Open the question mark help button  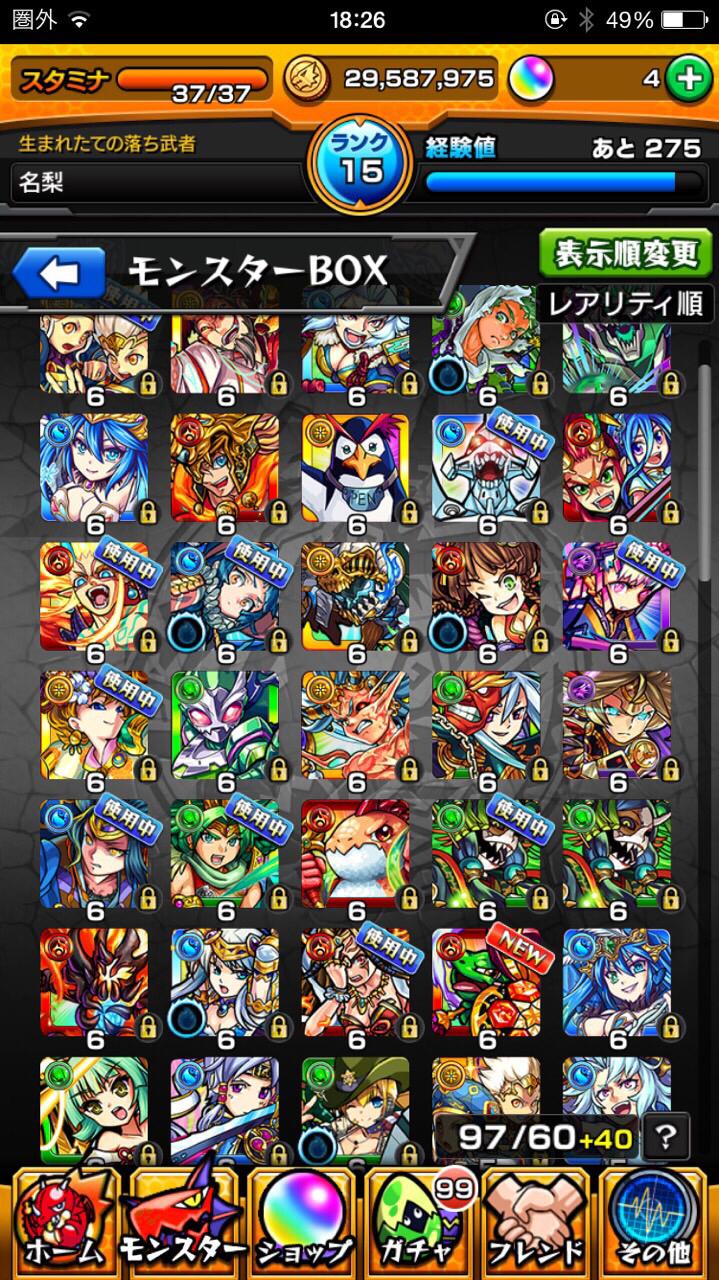coord(665,1138)
